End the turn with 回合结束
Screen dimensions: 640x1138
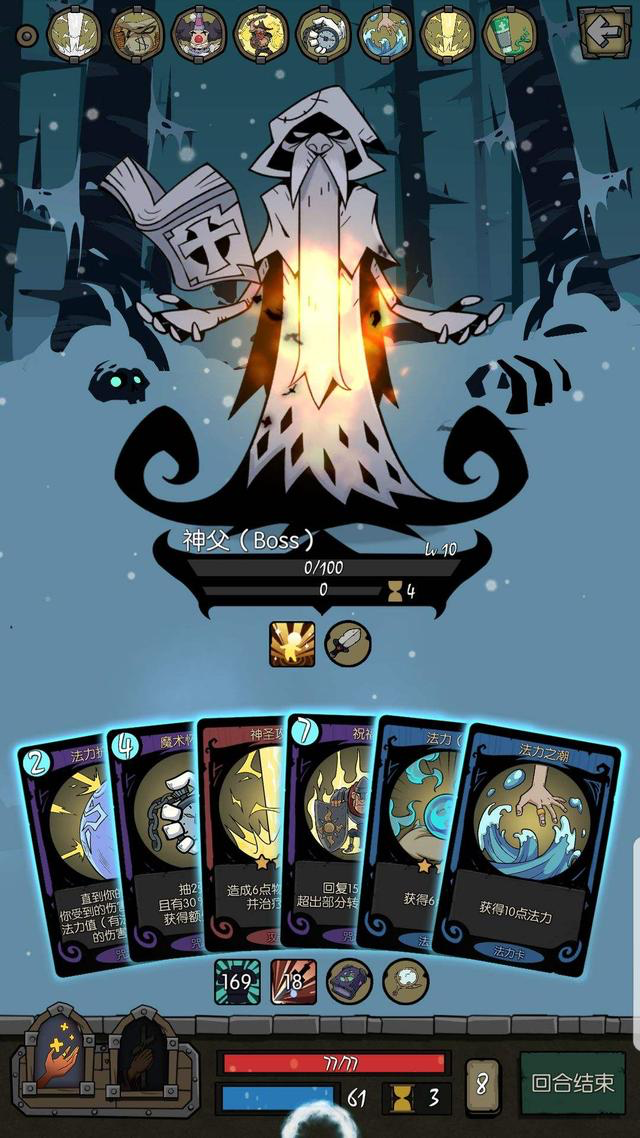573,1084
